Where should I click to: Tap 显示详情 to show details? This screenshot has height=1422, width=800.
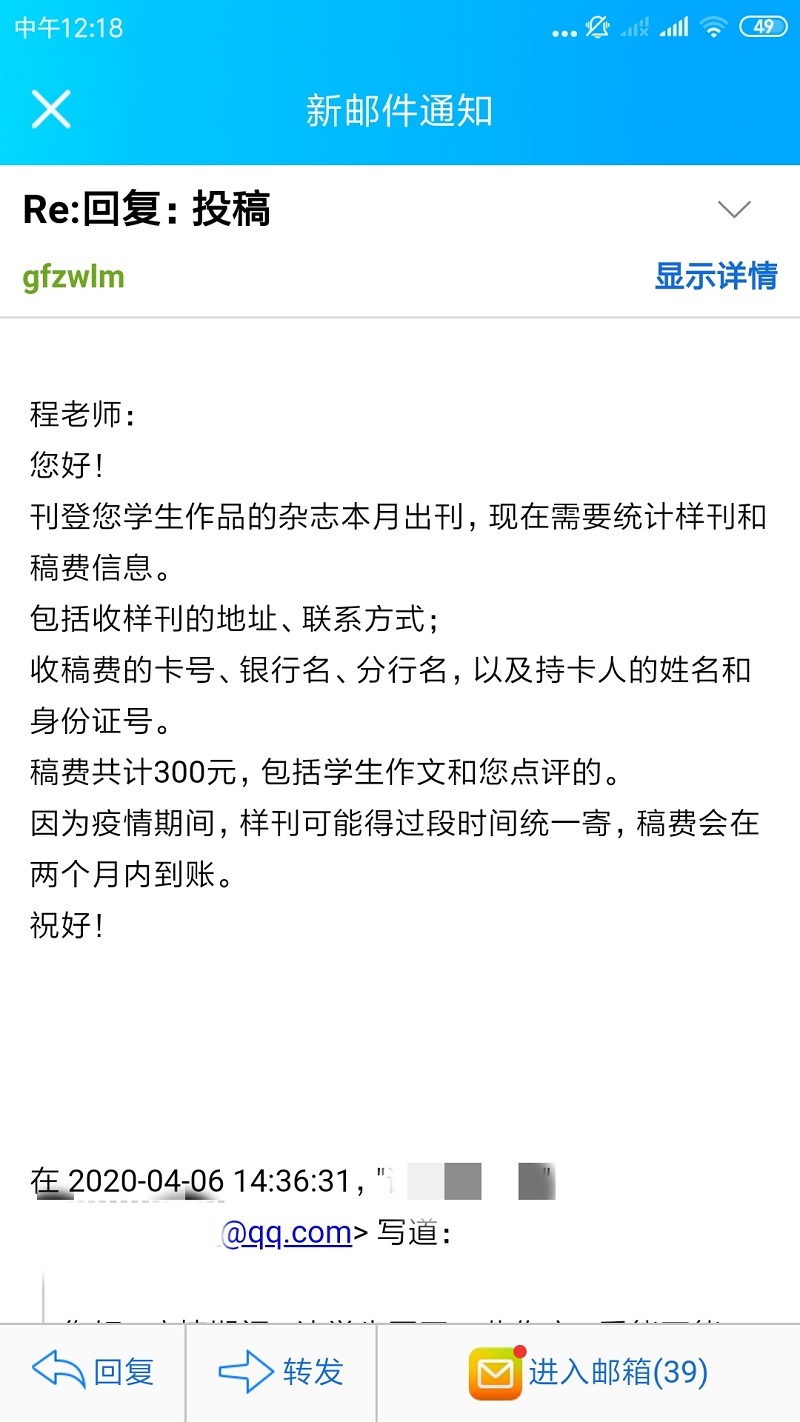click(716, 276)
